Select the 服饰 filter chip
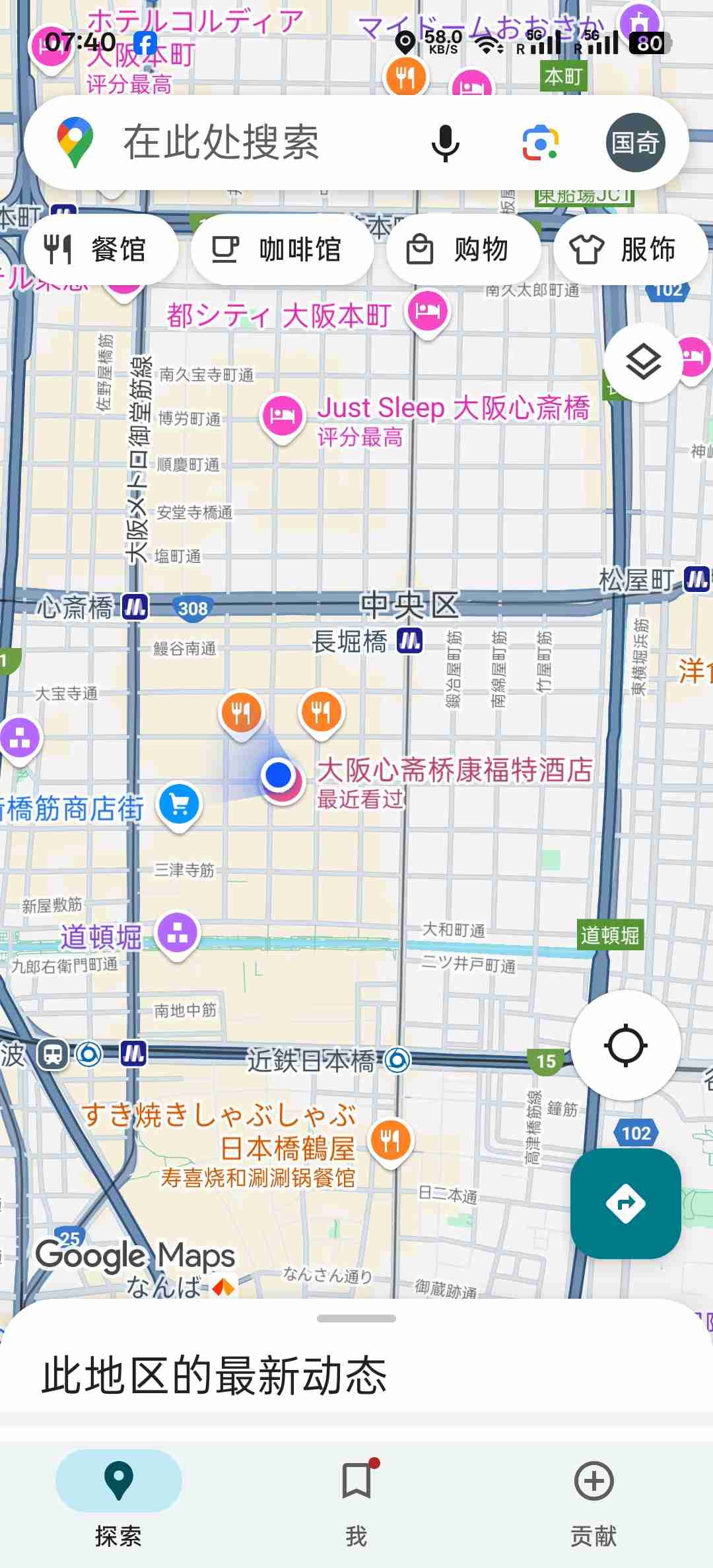 point(629,250)
